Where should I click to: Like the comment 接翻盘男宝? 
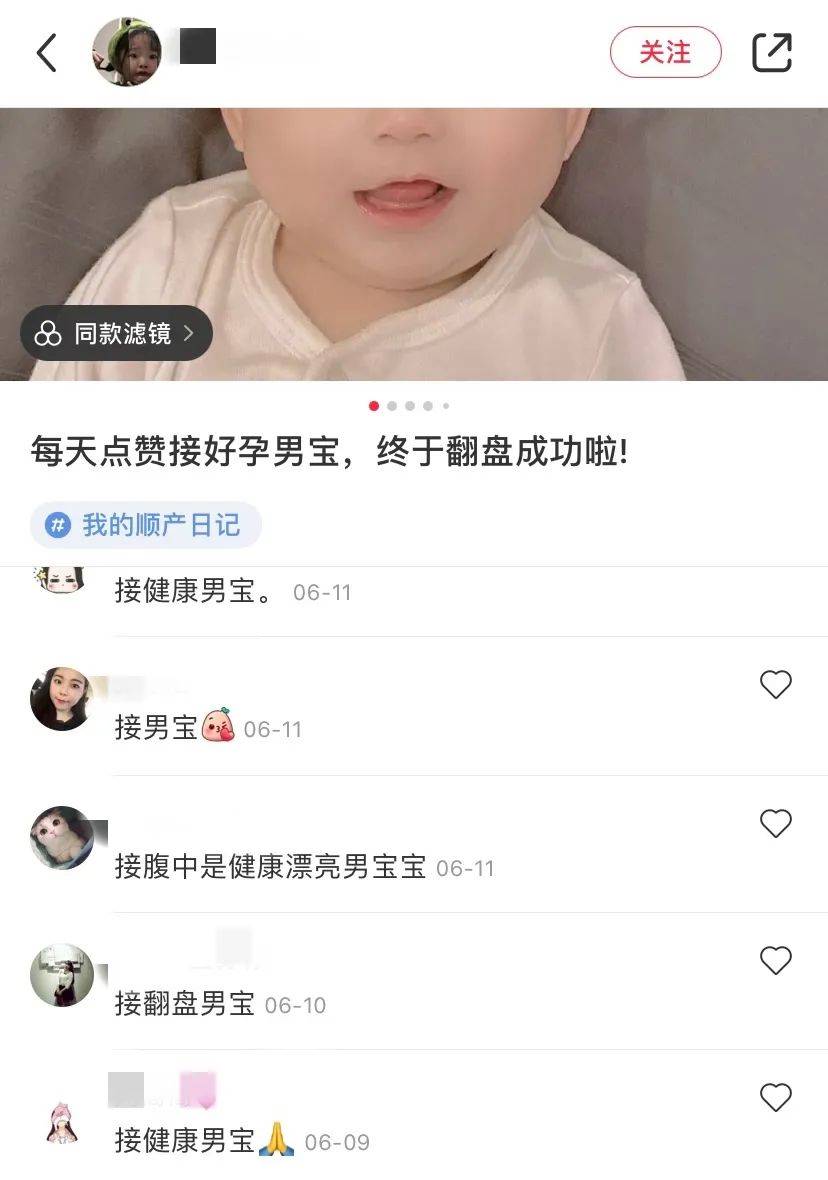776,961
